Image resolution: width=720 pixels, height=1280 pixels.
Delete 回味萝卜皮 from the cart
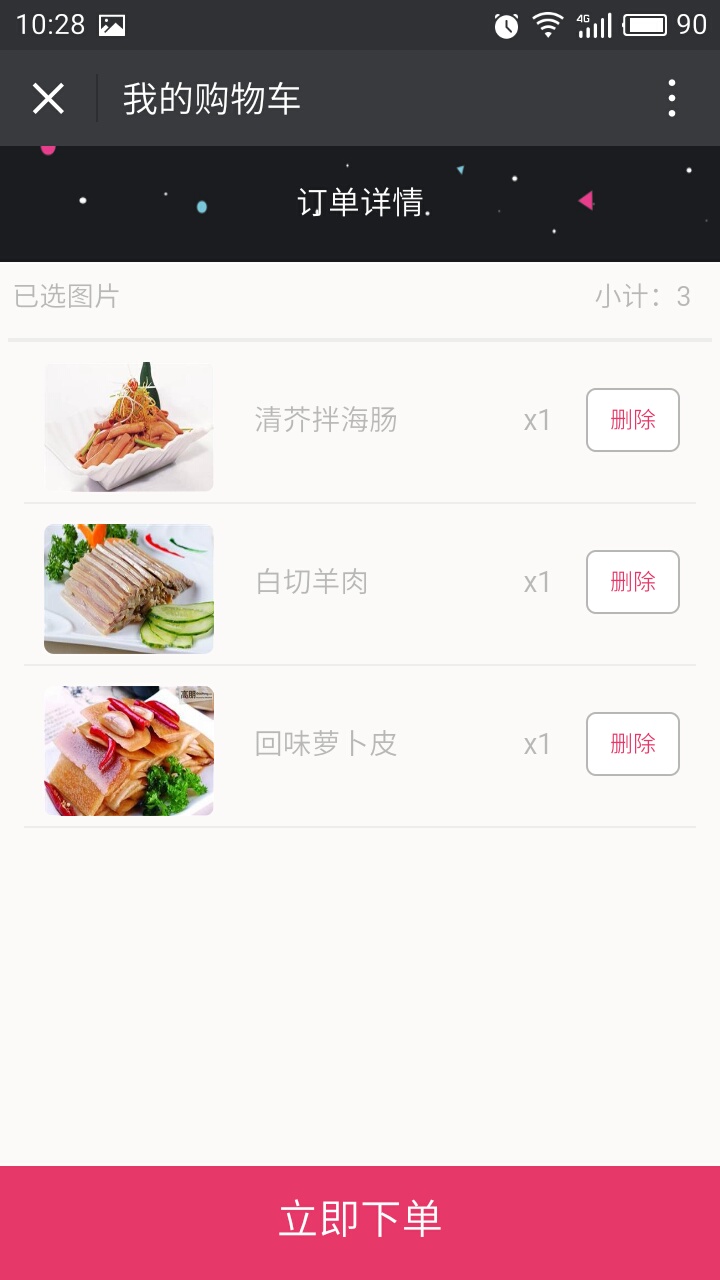coord(632,743)
